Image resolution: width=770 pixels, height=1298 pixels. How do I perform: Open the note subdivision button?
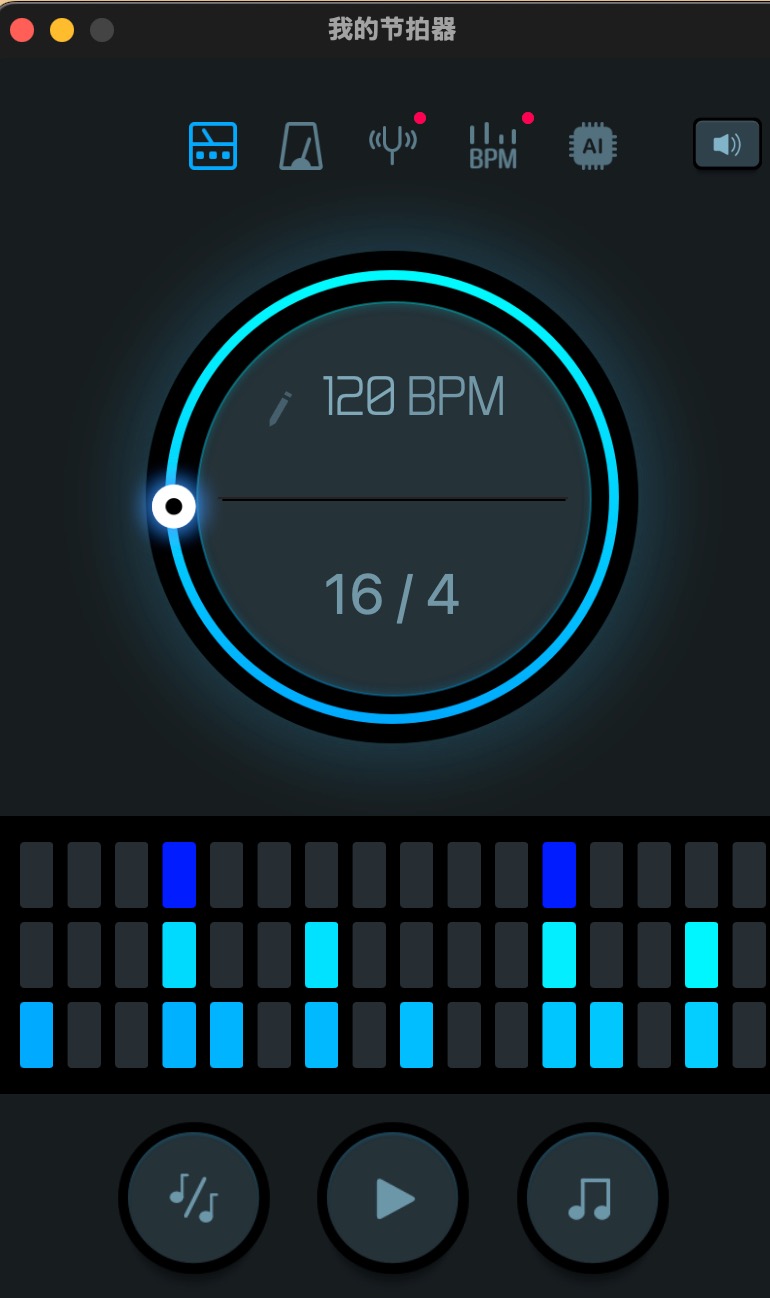tap(194, 1198)
